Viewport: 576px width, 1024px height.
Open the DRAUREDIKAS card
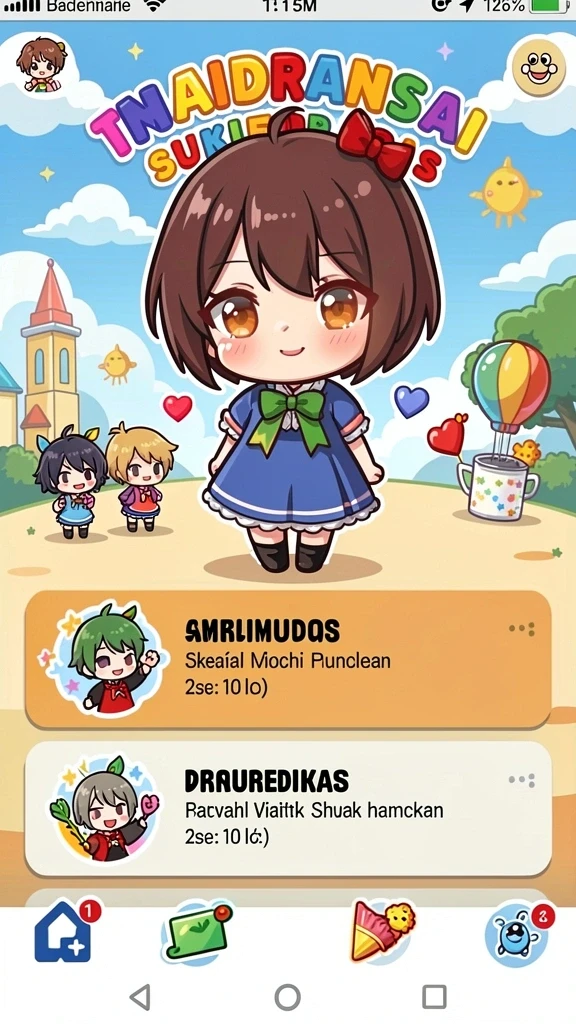288,808
